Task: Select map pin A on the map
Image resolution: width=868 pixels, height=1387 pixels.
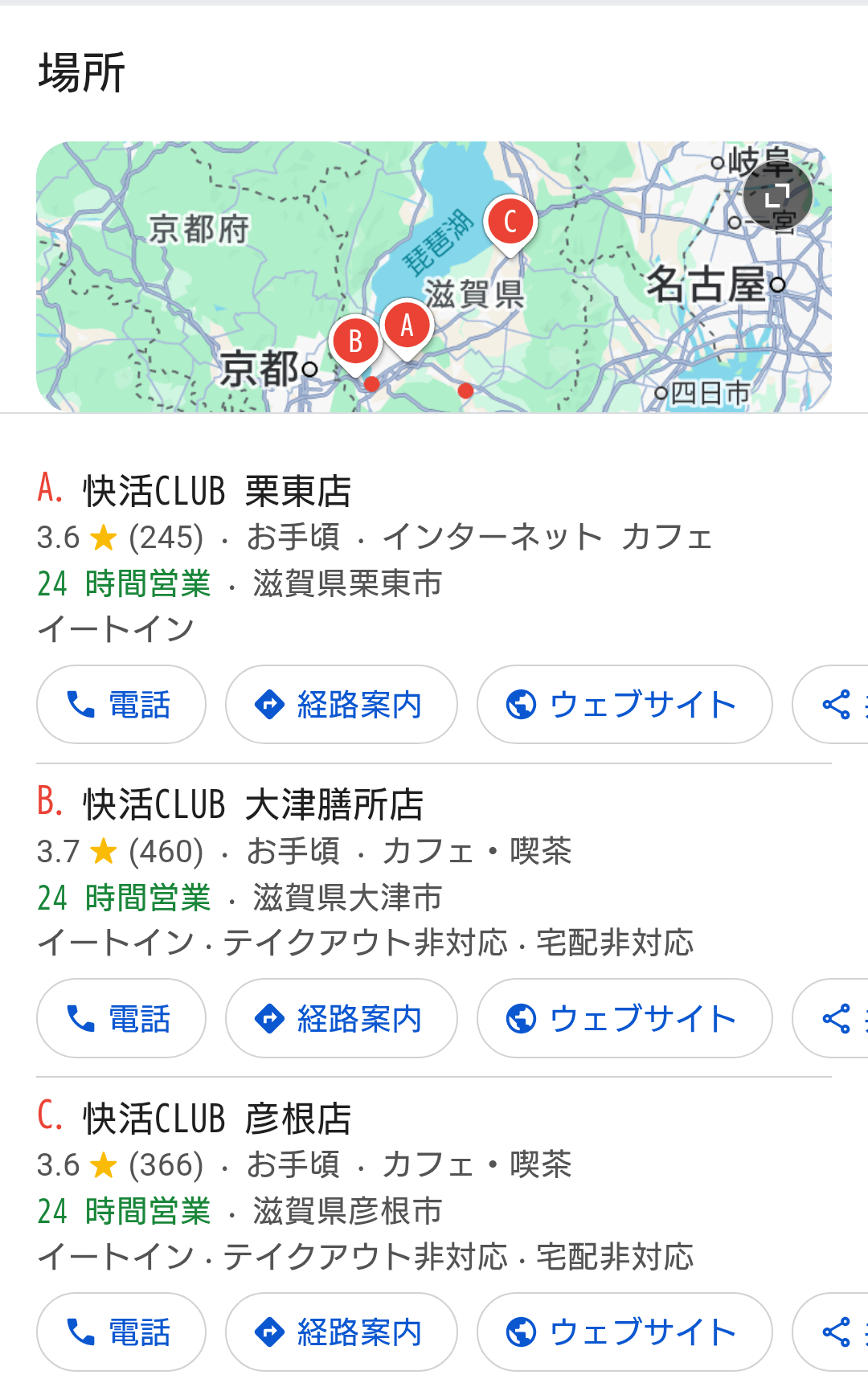Action: pyautogui.click(x=407, y=325)
